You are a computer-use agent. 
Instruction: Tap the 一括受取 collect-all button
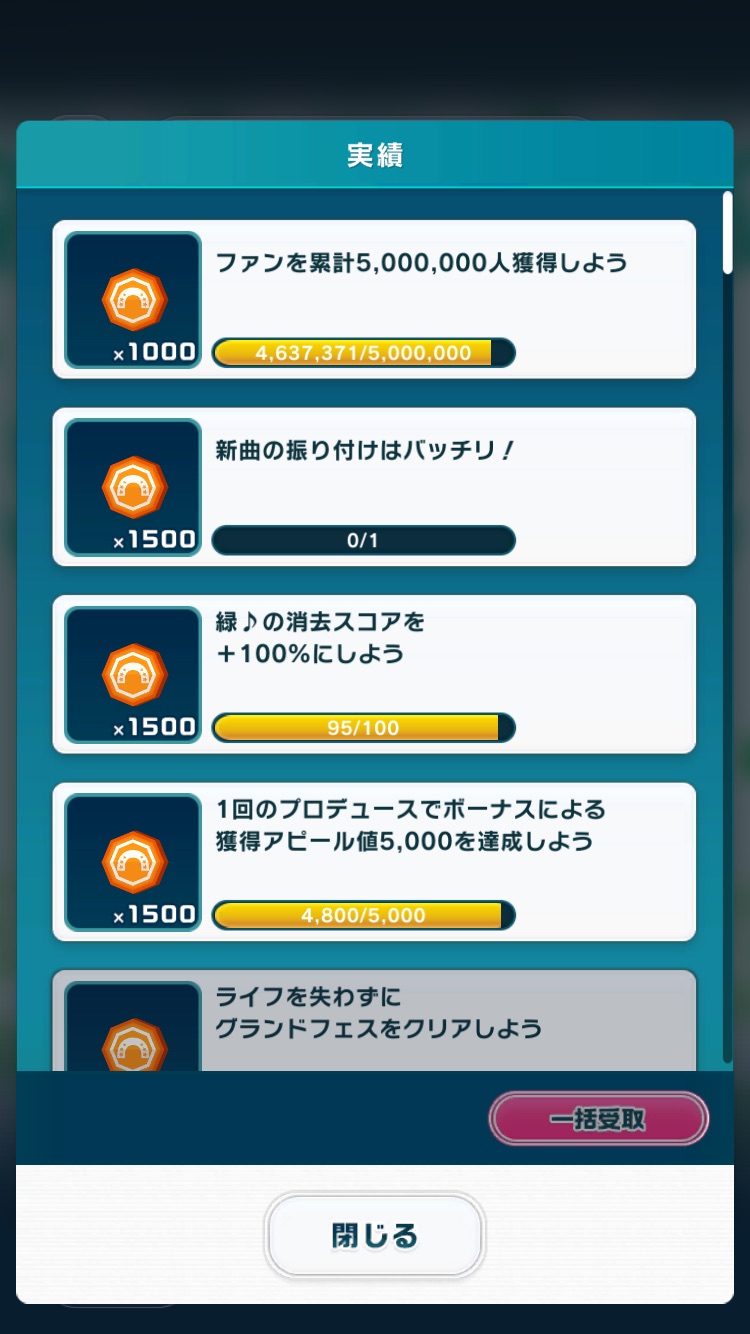598,1119
